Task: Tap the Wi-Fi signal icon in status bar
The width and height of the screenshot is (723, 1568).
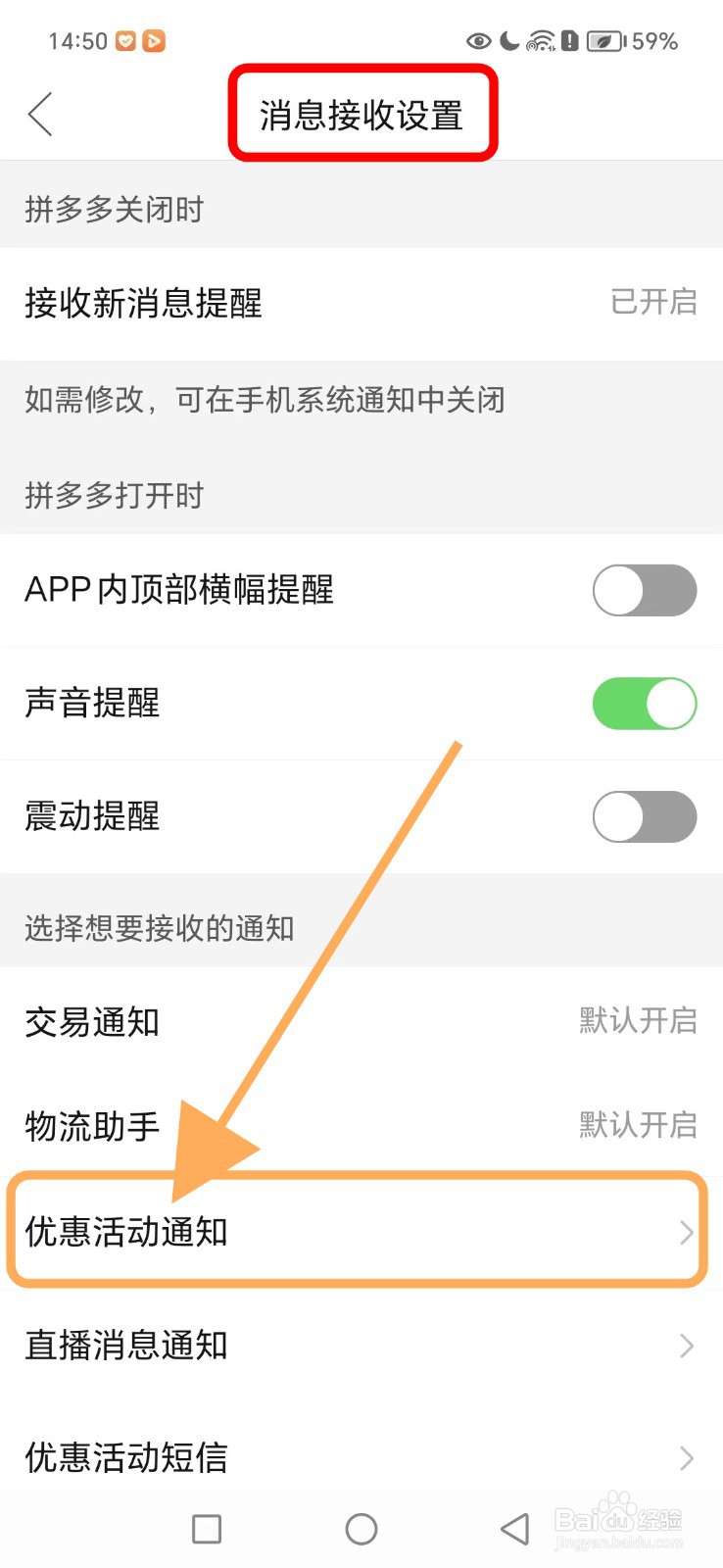Action: click(x=541, y=40)
